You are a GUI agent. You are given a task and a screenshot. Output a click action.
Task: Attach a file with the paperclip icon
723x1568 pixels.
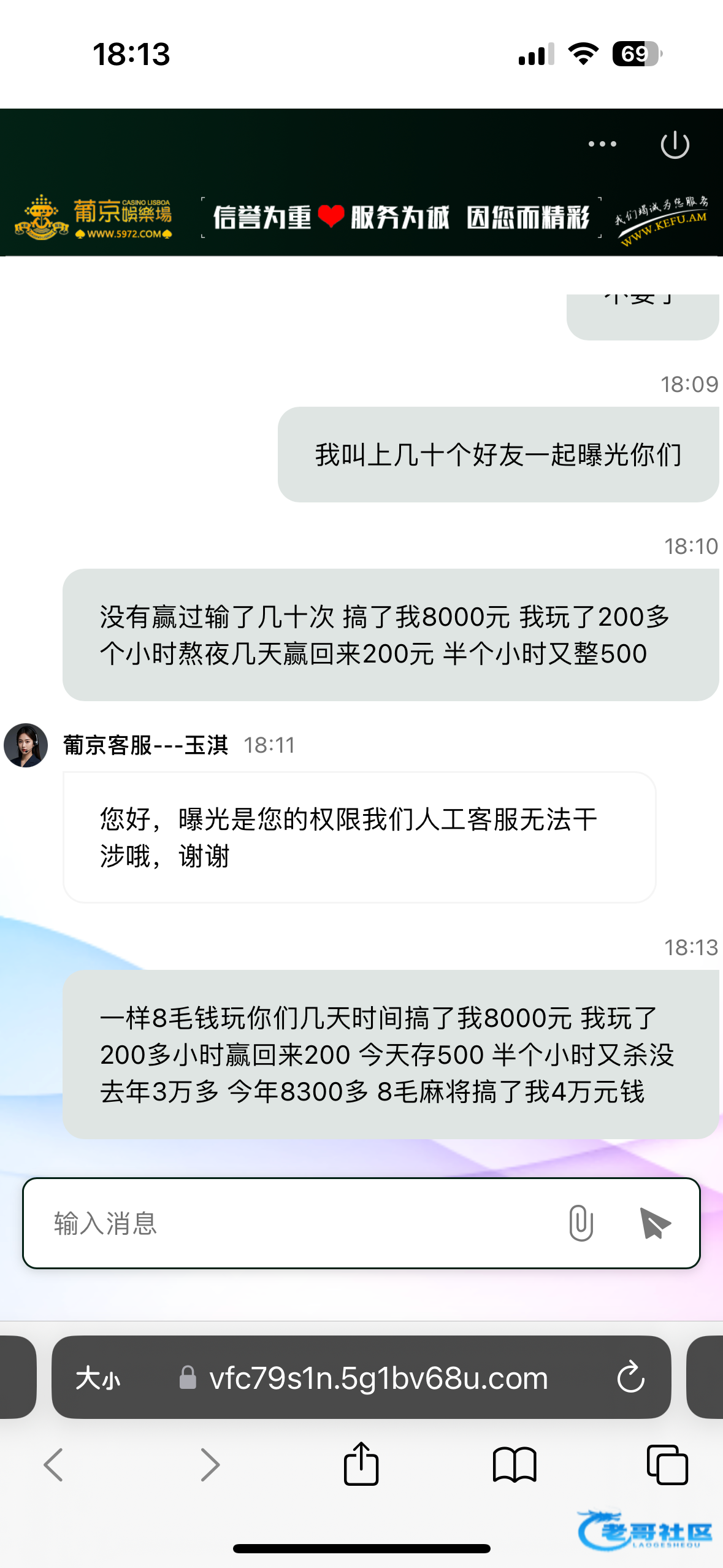[580, 1223]
